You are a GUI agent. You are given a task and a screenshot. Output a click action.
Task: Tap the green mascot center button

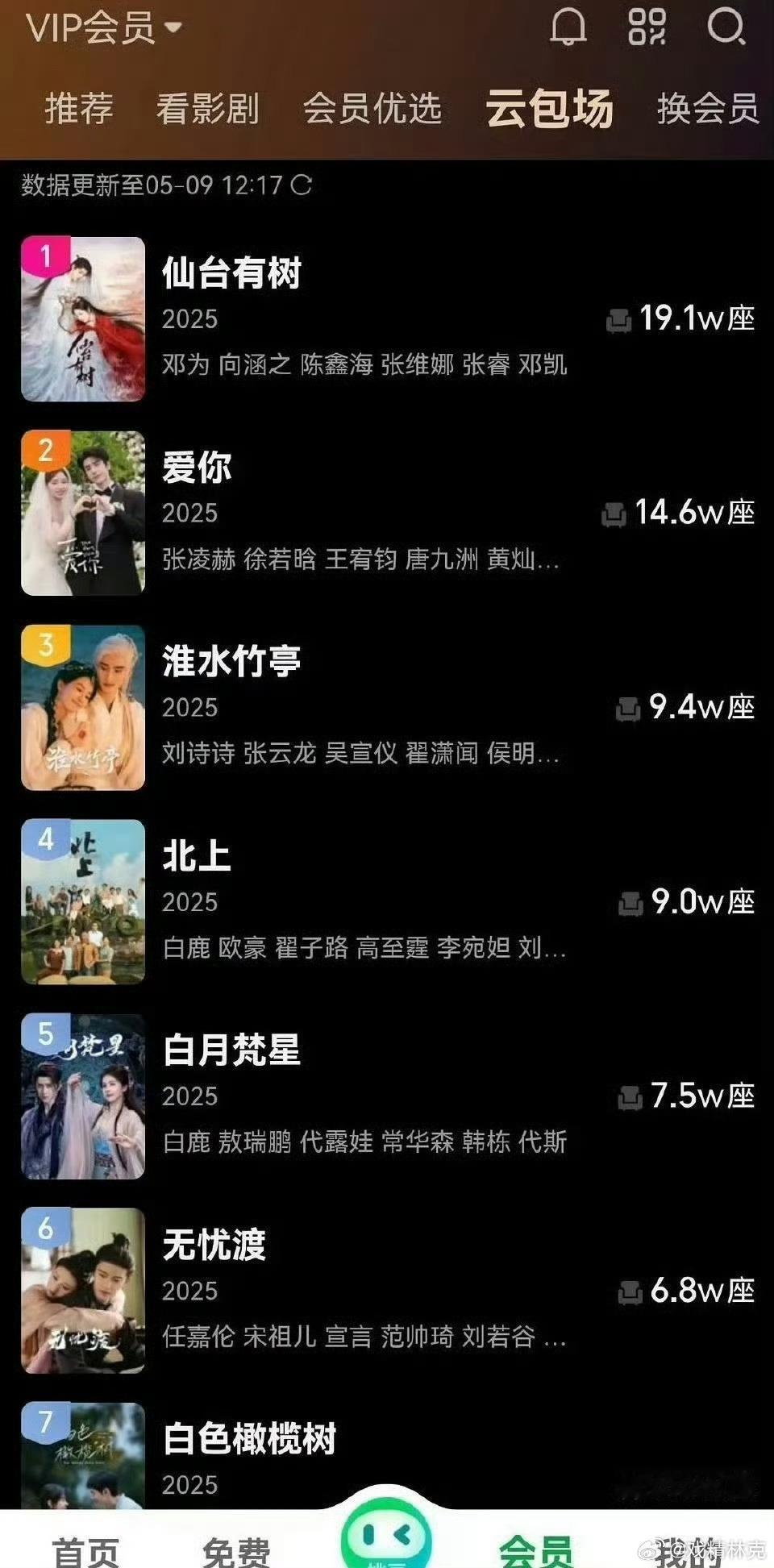click(x=387, y=1534)
